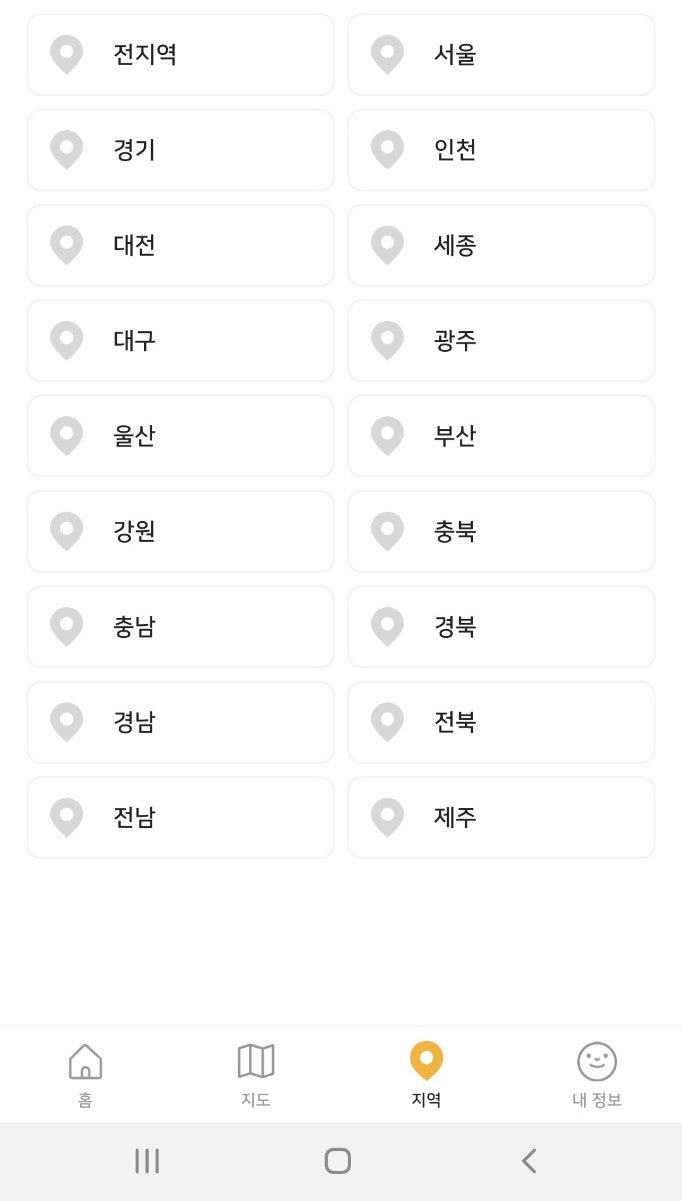The width and height of the screenshot is (682, 1201).
Task: Select 대전 region
Action: 180,245
